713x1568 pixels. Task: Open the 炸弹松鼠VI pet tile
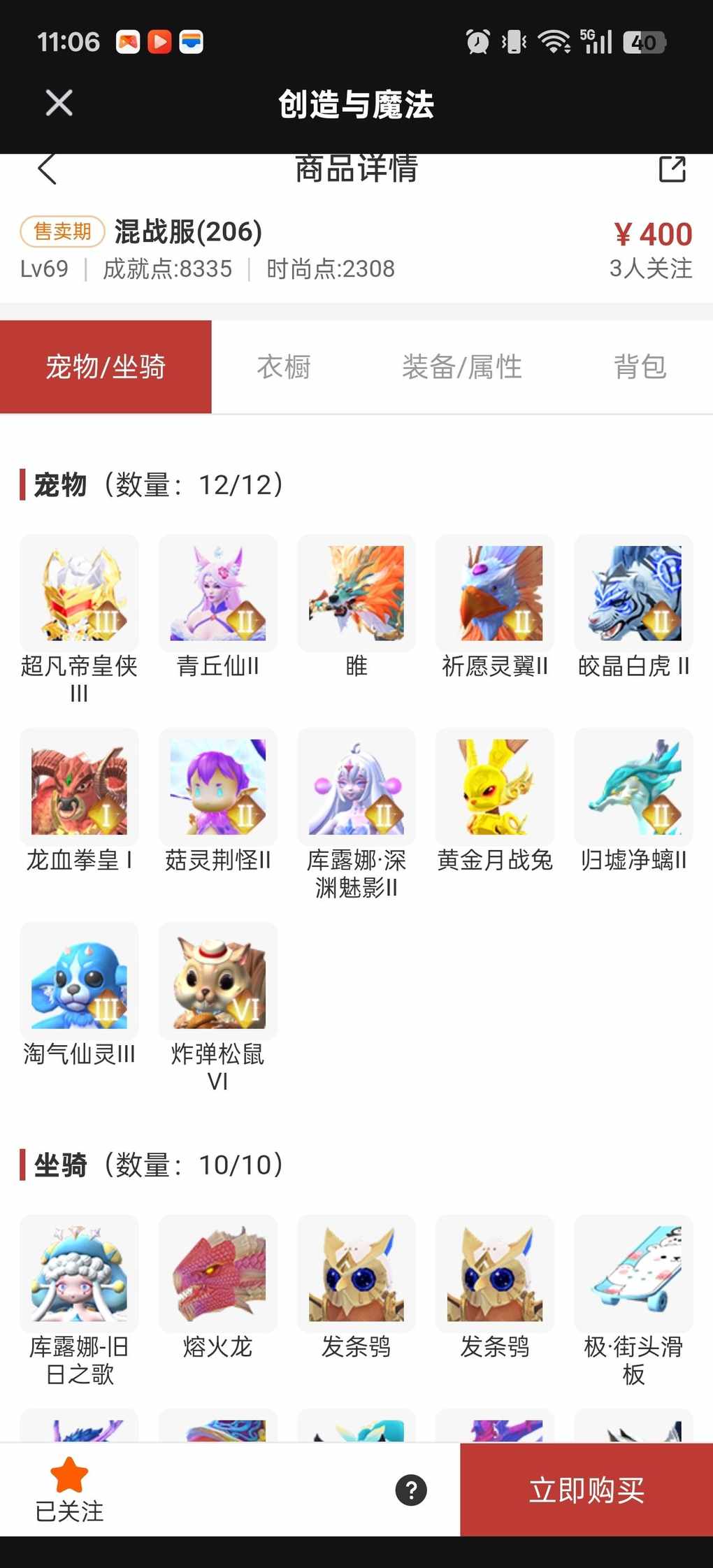pyautogui.click(x=217, y=981)
